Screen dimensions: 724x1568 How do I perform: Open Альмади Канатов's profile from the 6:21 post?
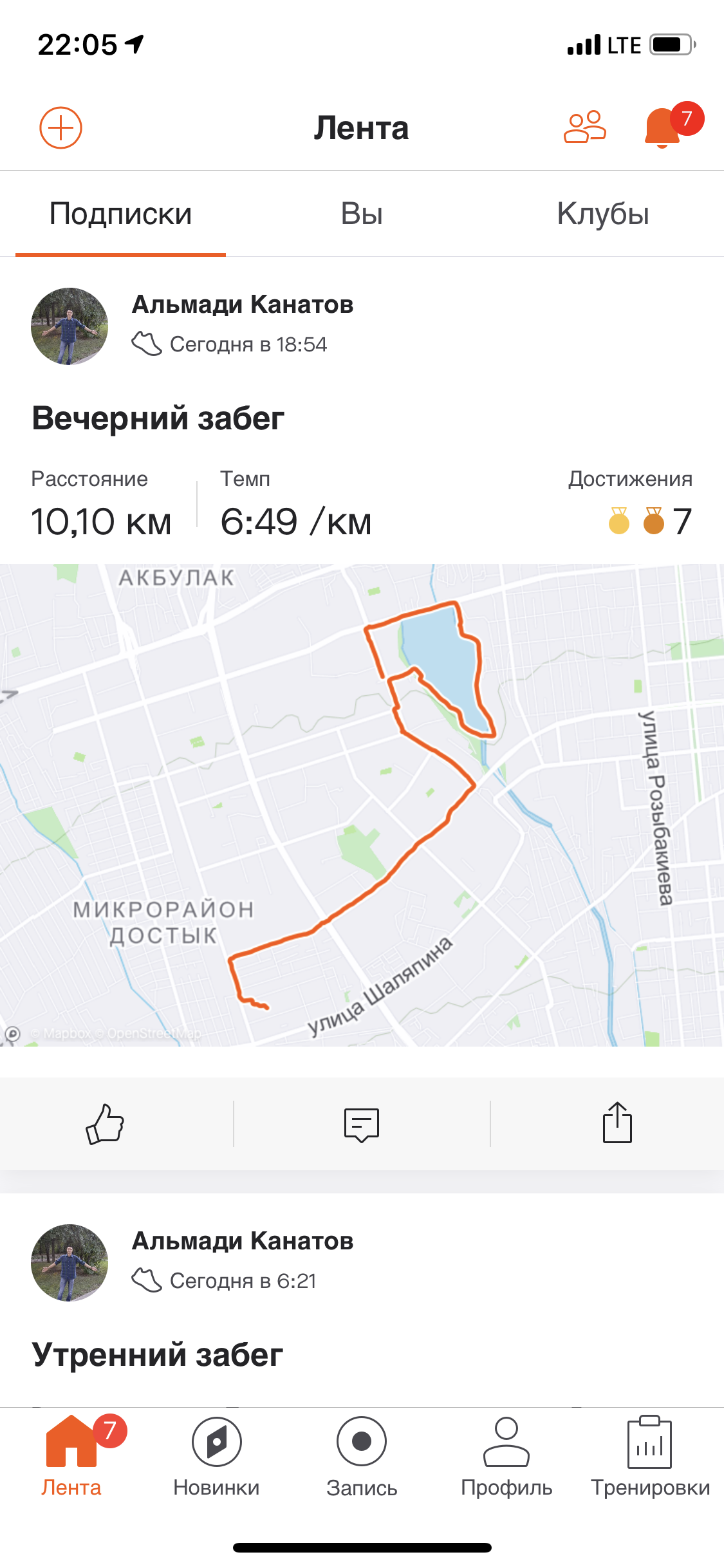click(x=243, y=1241)
